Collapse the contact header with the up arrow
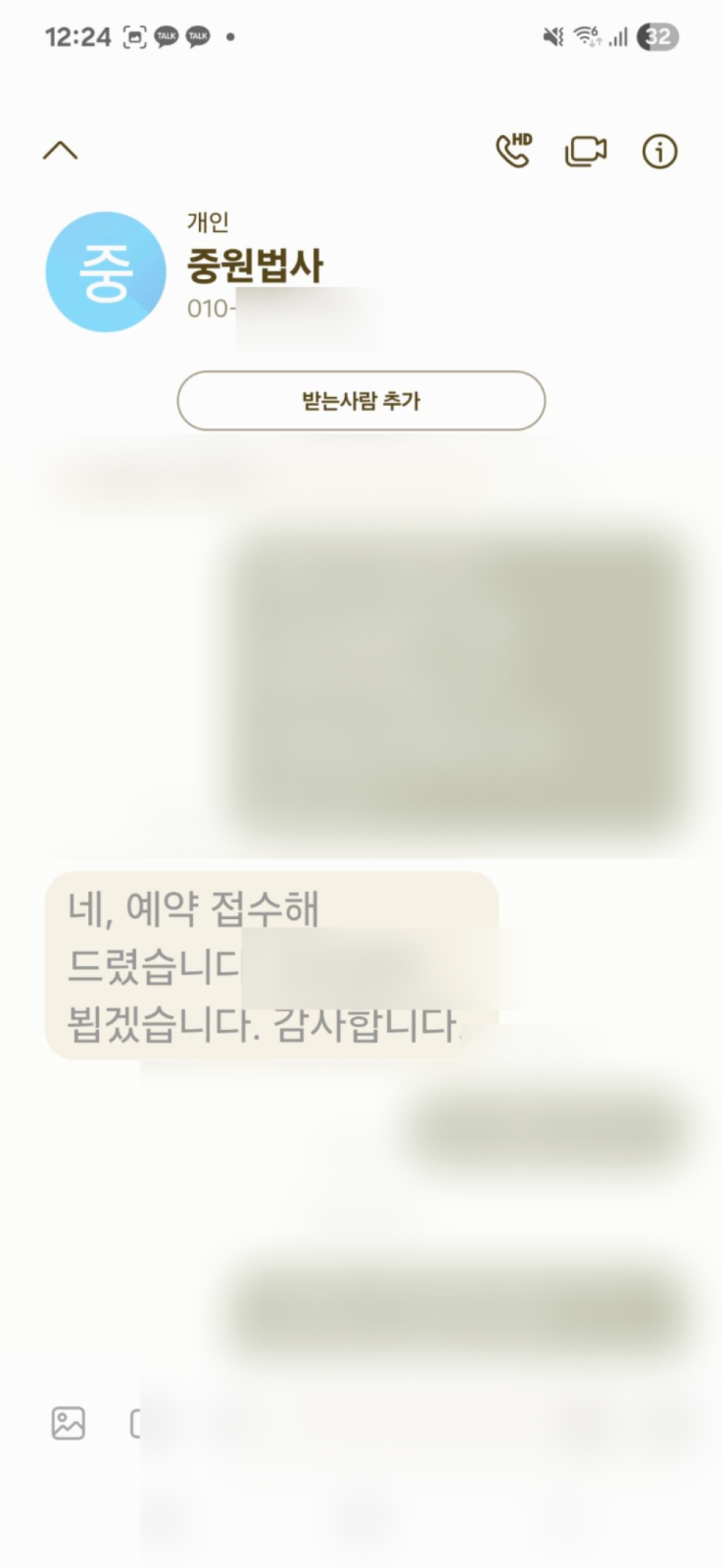 [x=60, y=150]
